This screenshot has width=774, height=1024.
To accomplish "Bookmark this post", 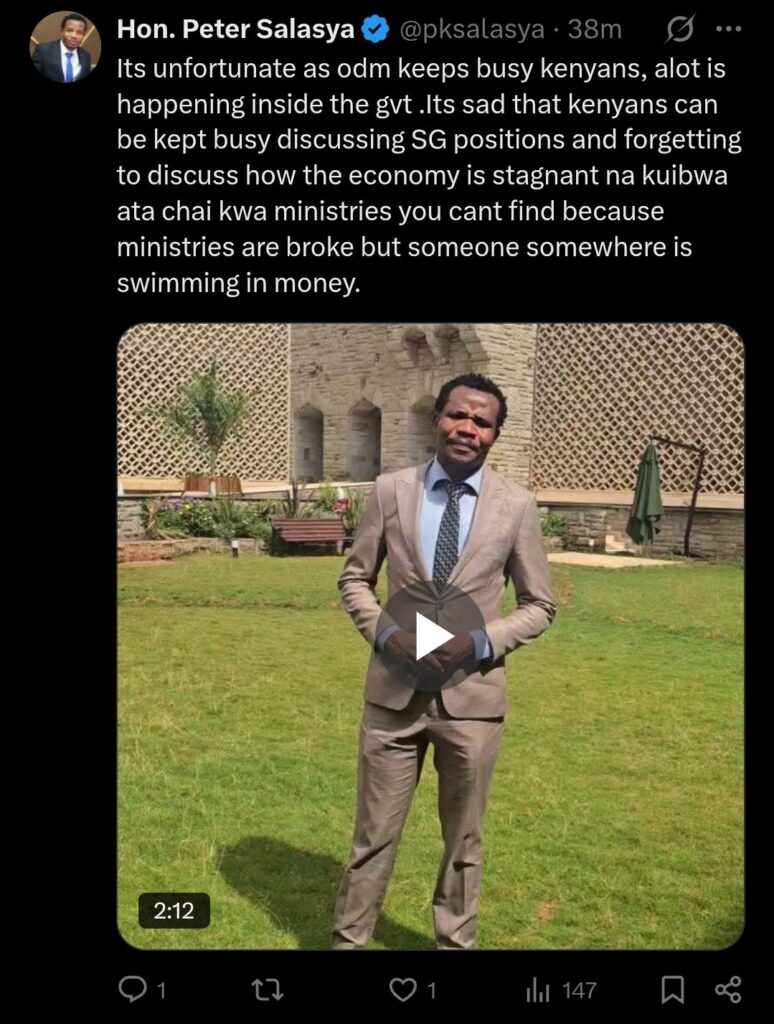I will 674,990.
